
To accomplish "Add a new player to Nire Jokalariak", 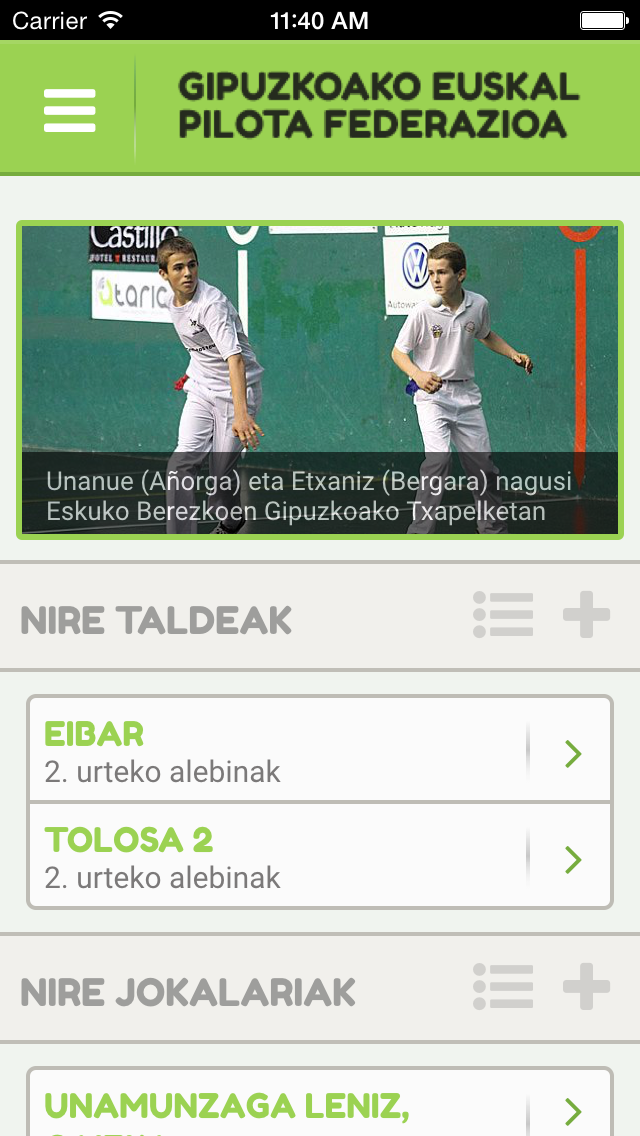I will tap(586, 987).
